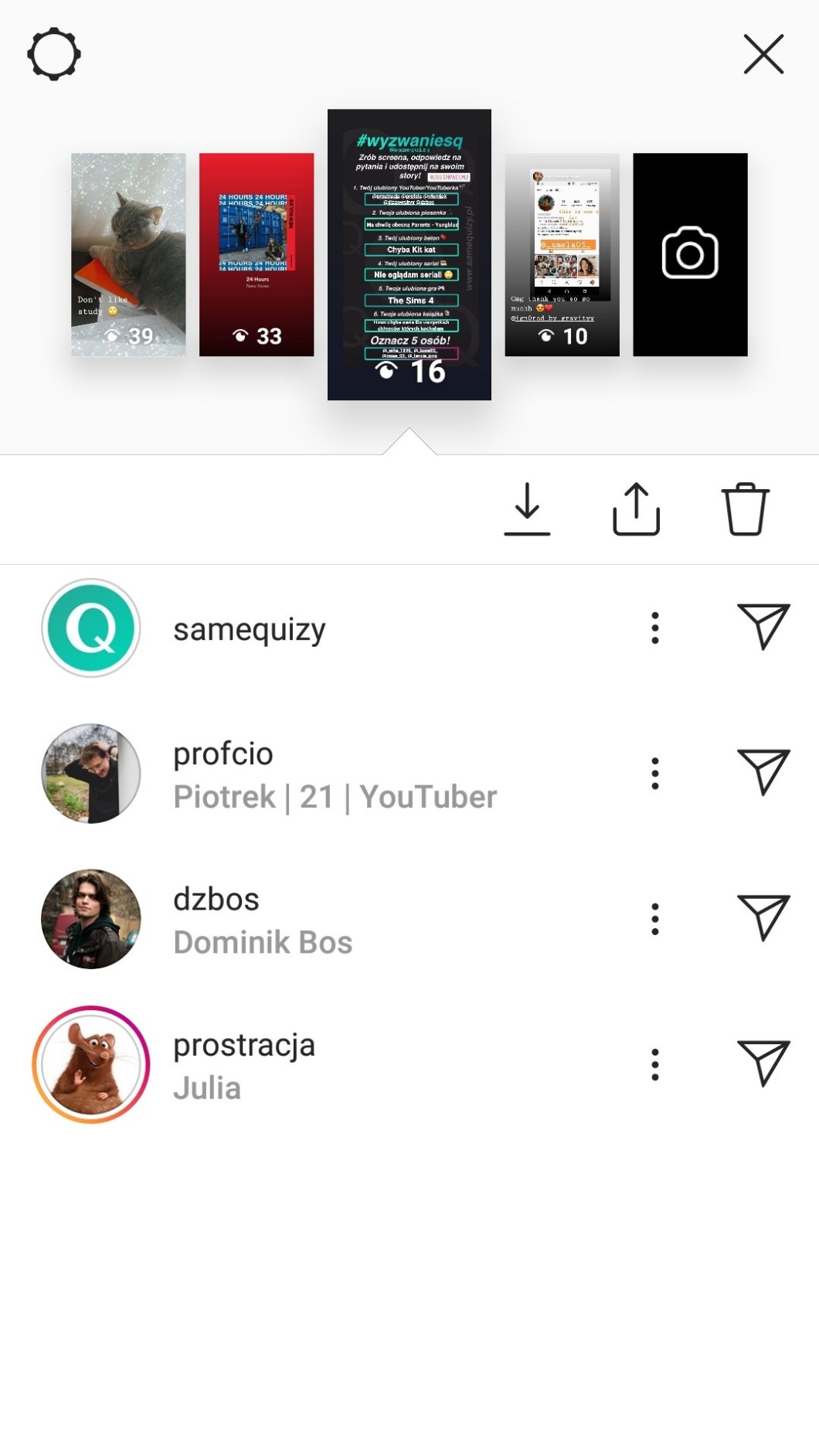Open story settings gear

pos(53,54)
